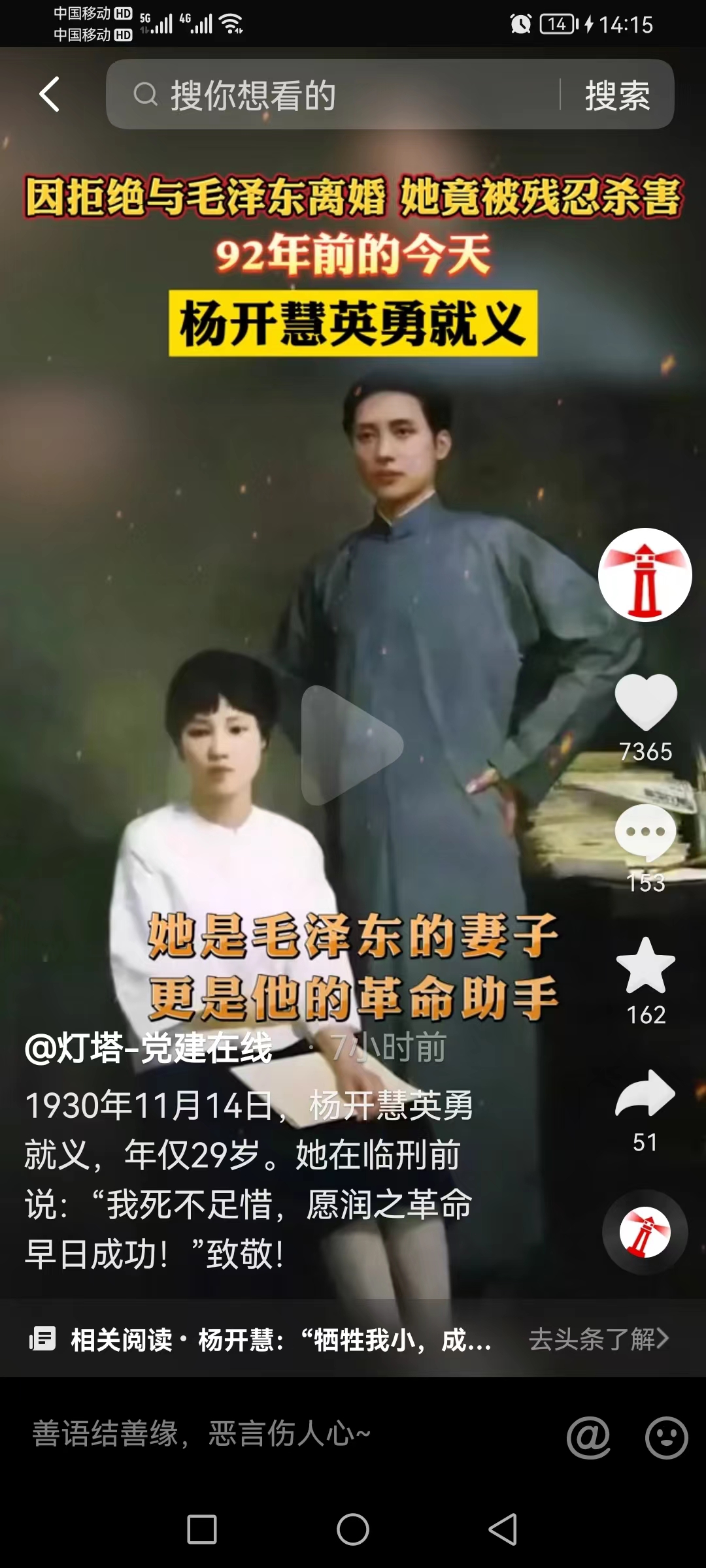This screenshot has height=1568, width=706.
Task: Open the @灯塔-党建在线 author name
Action: point(148,1048)
